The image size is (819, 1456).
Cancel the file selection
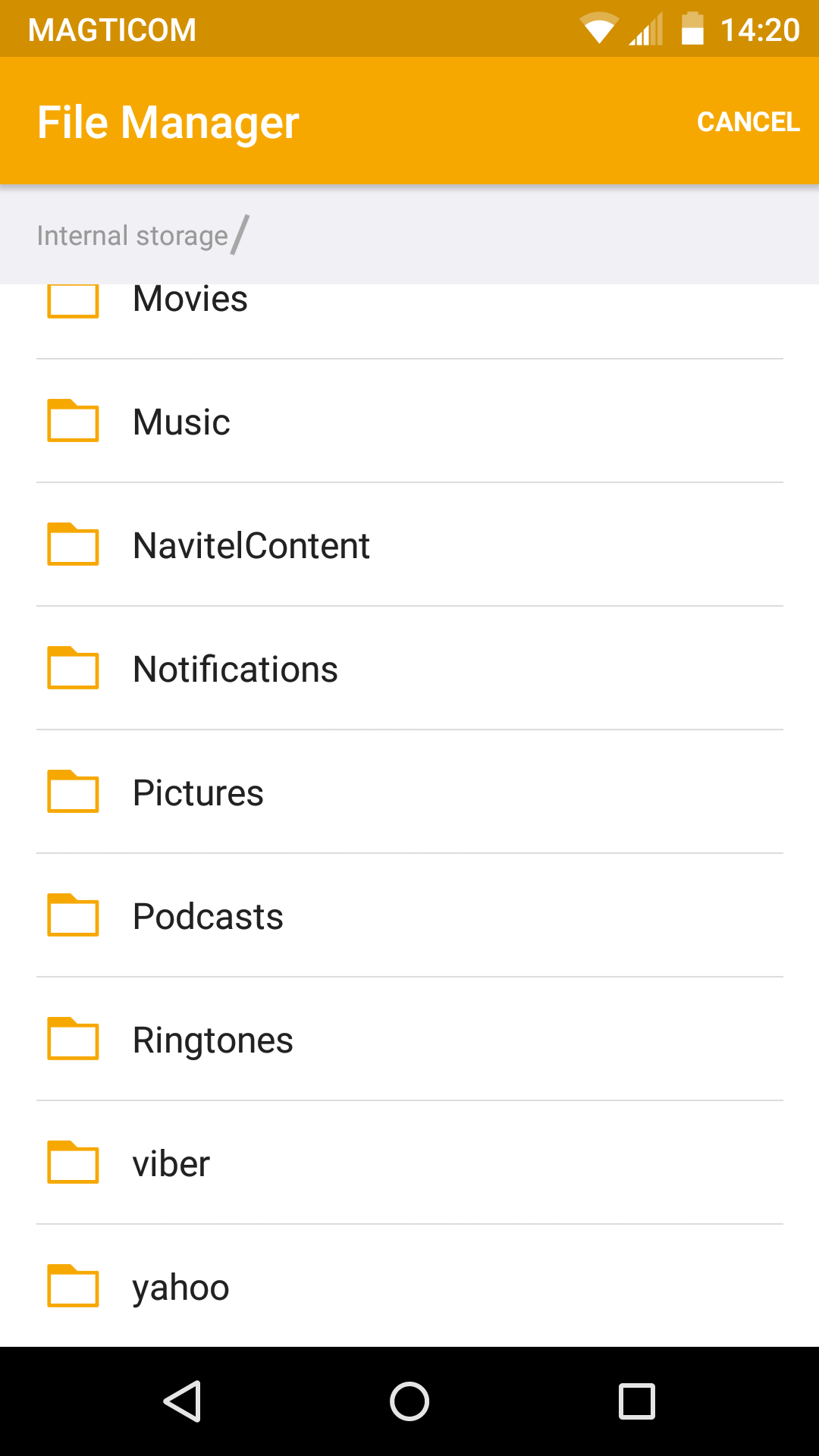point(748,122)
